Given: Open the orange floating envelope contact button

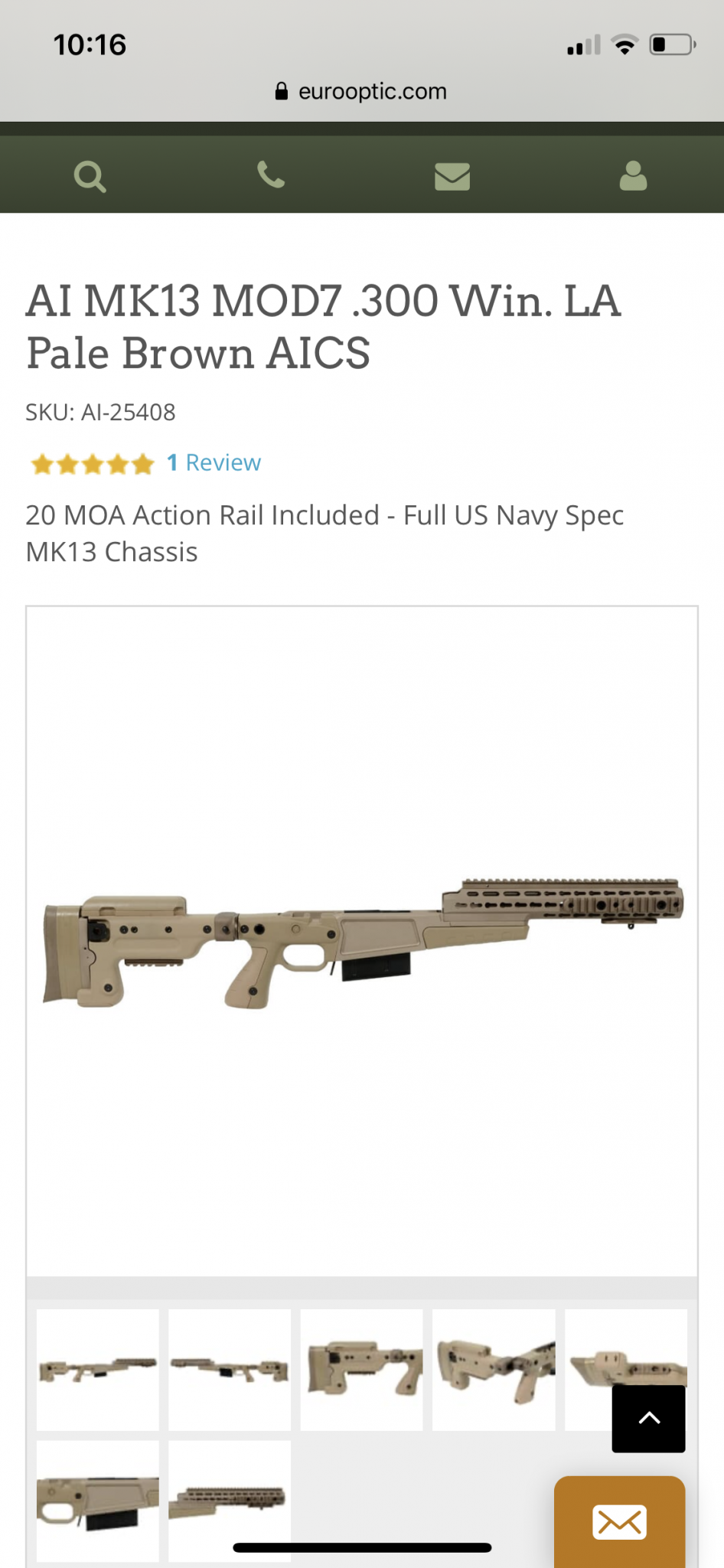Looking at the screenshot, I should (620, 1522).
